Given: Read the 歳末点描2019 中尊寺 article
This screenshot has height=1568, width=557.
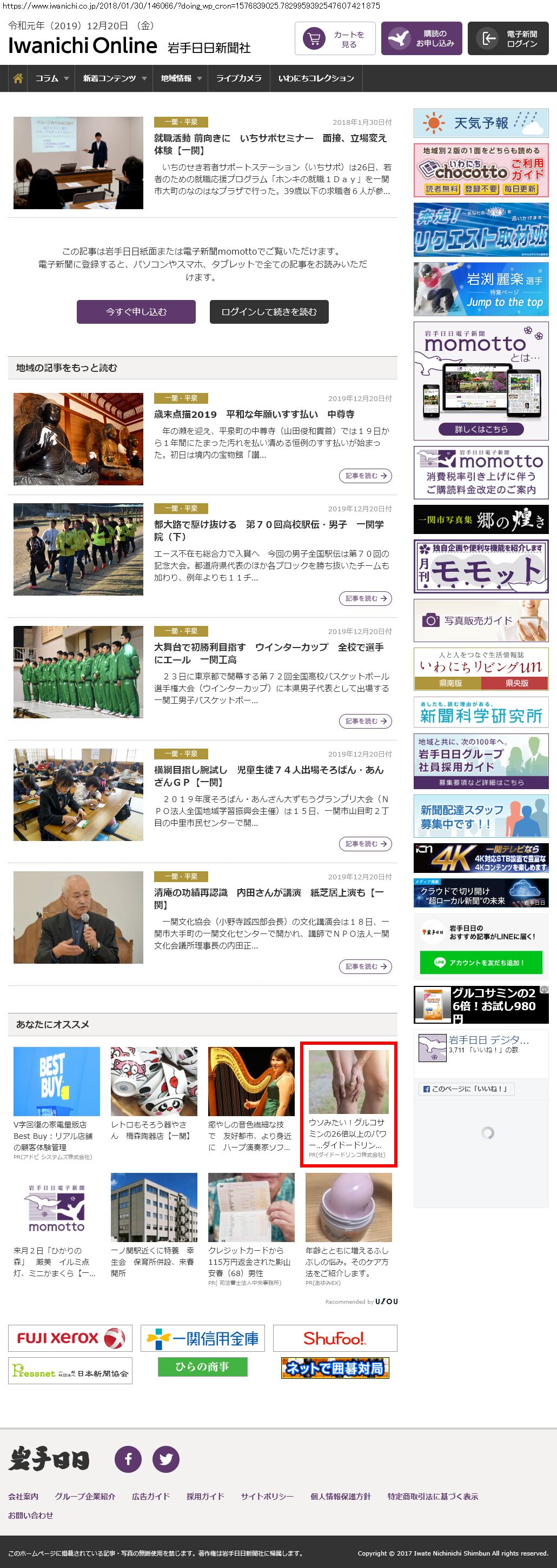Looking at the screenshot, I should pos(254,415).
